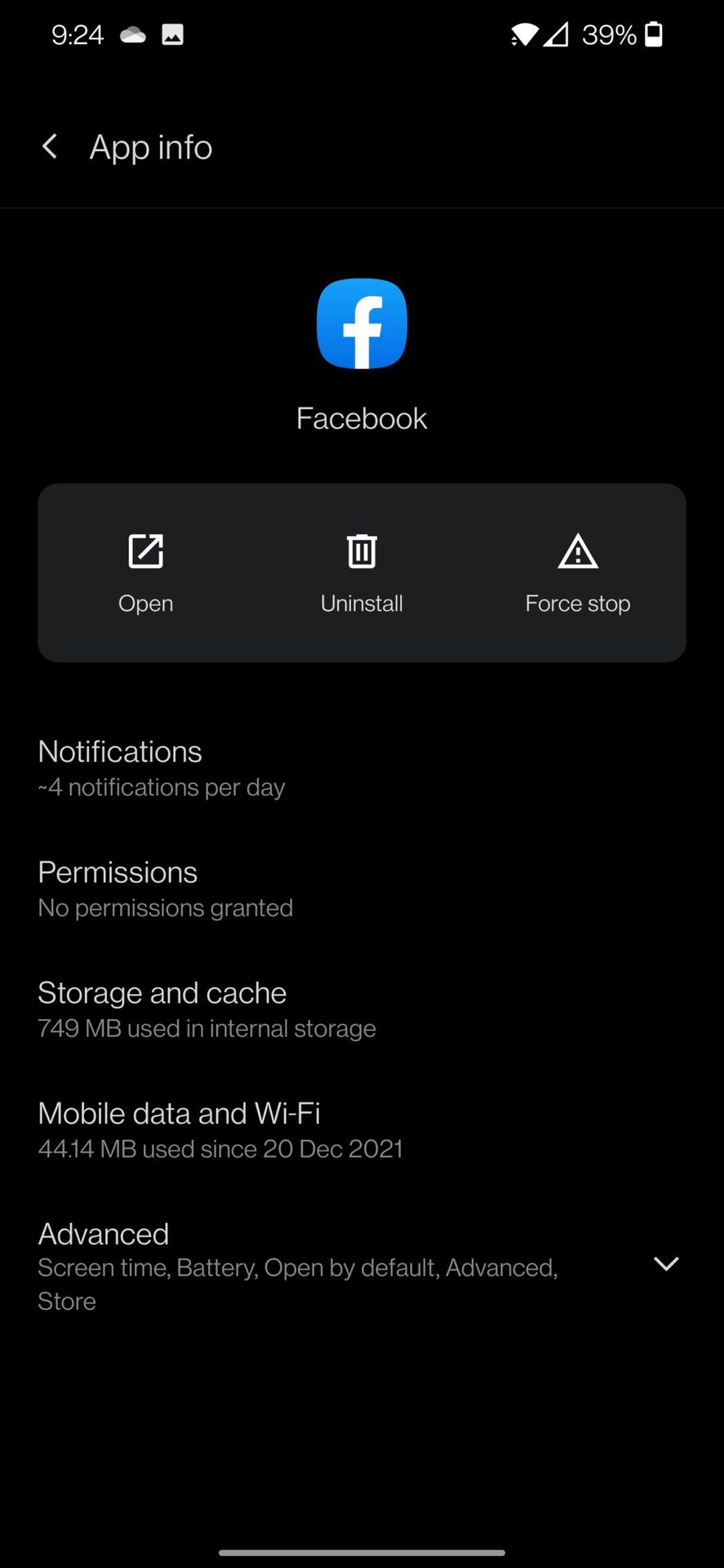724x1568 pixels.
Task: Expand the Advanced section chevron
Action: click(666, 1263)
